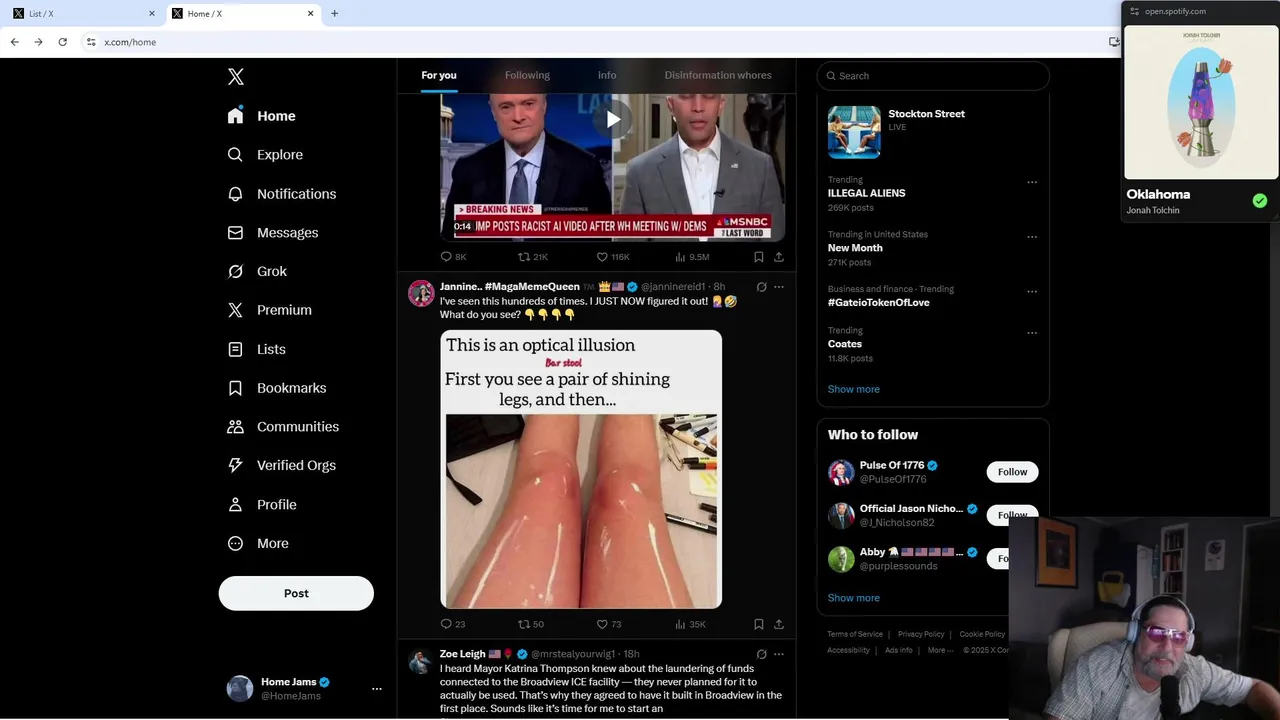Play the MSNBC video

[612, 120]
